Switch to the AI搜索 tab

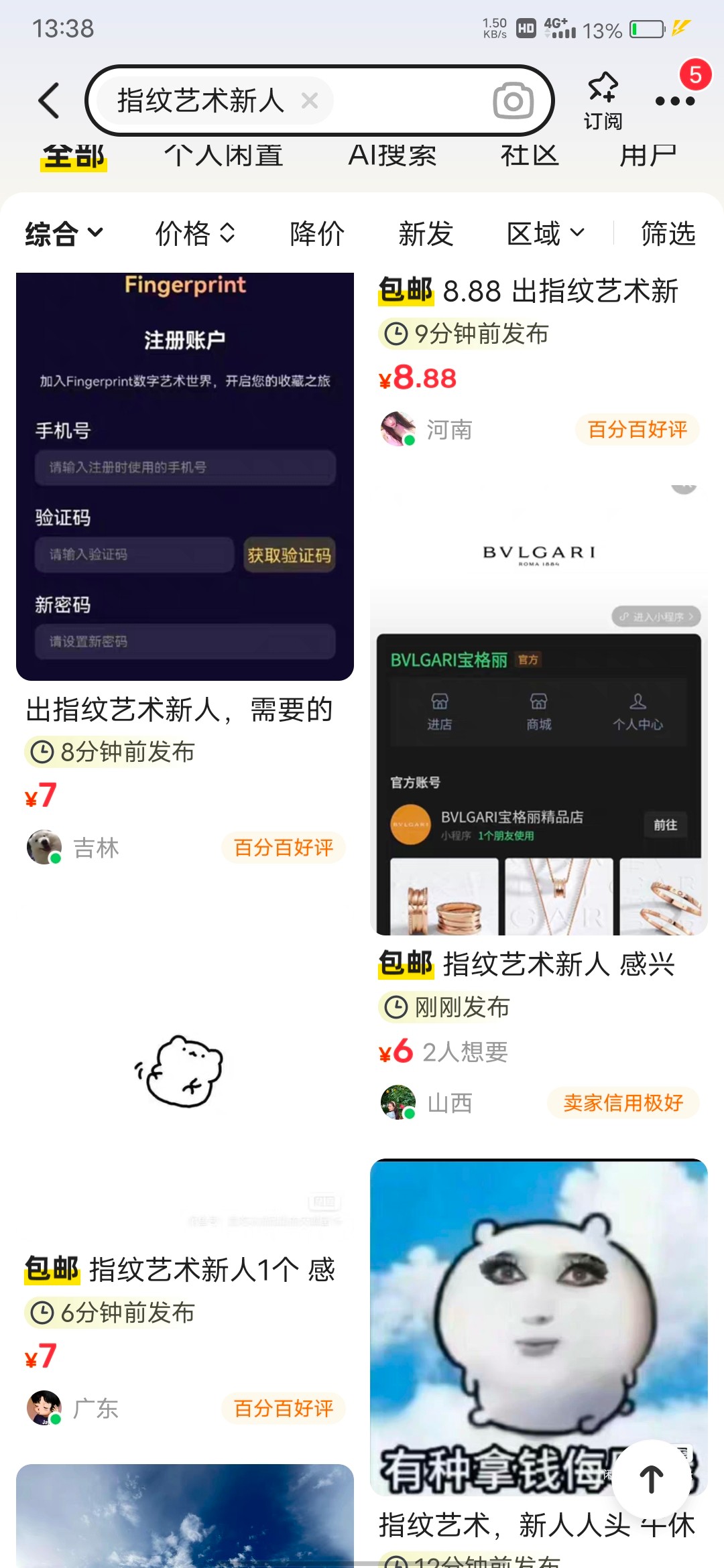click(392, 156)
